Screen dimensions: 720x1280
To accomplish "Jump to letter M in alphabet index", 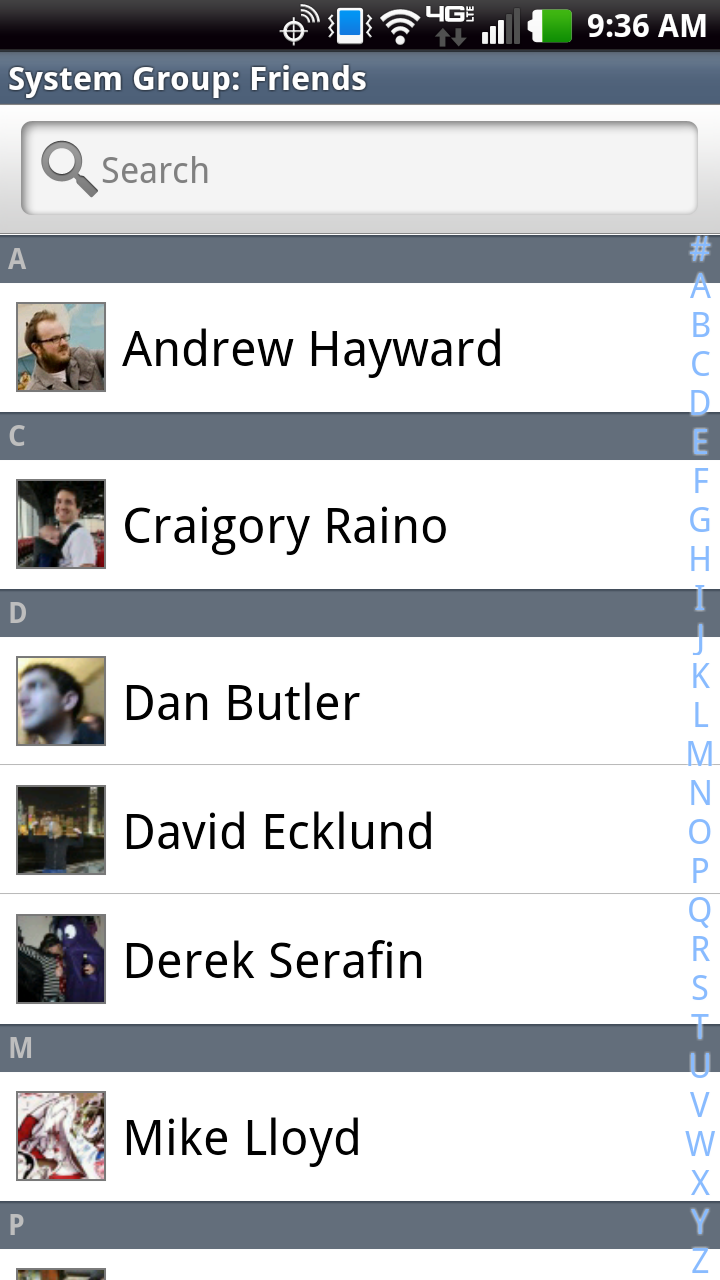I will point(700,753).
